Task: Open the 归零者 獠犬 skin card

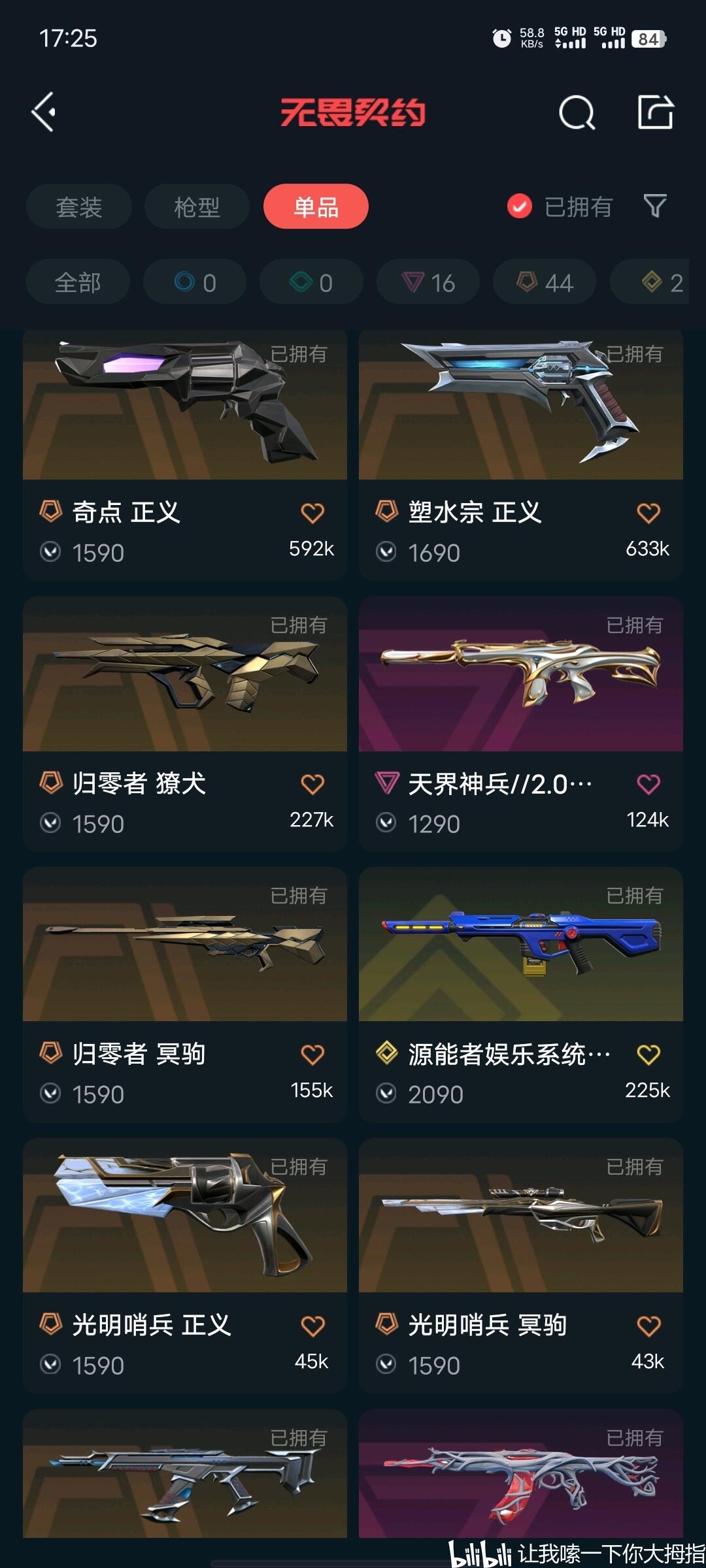Action: pyautogui.click(x=185, y=724)
